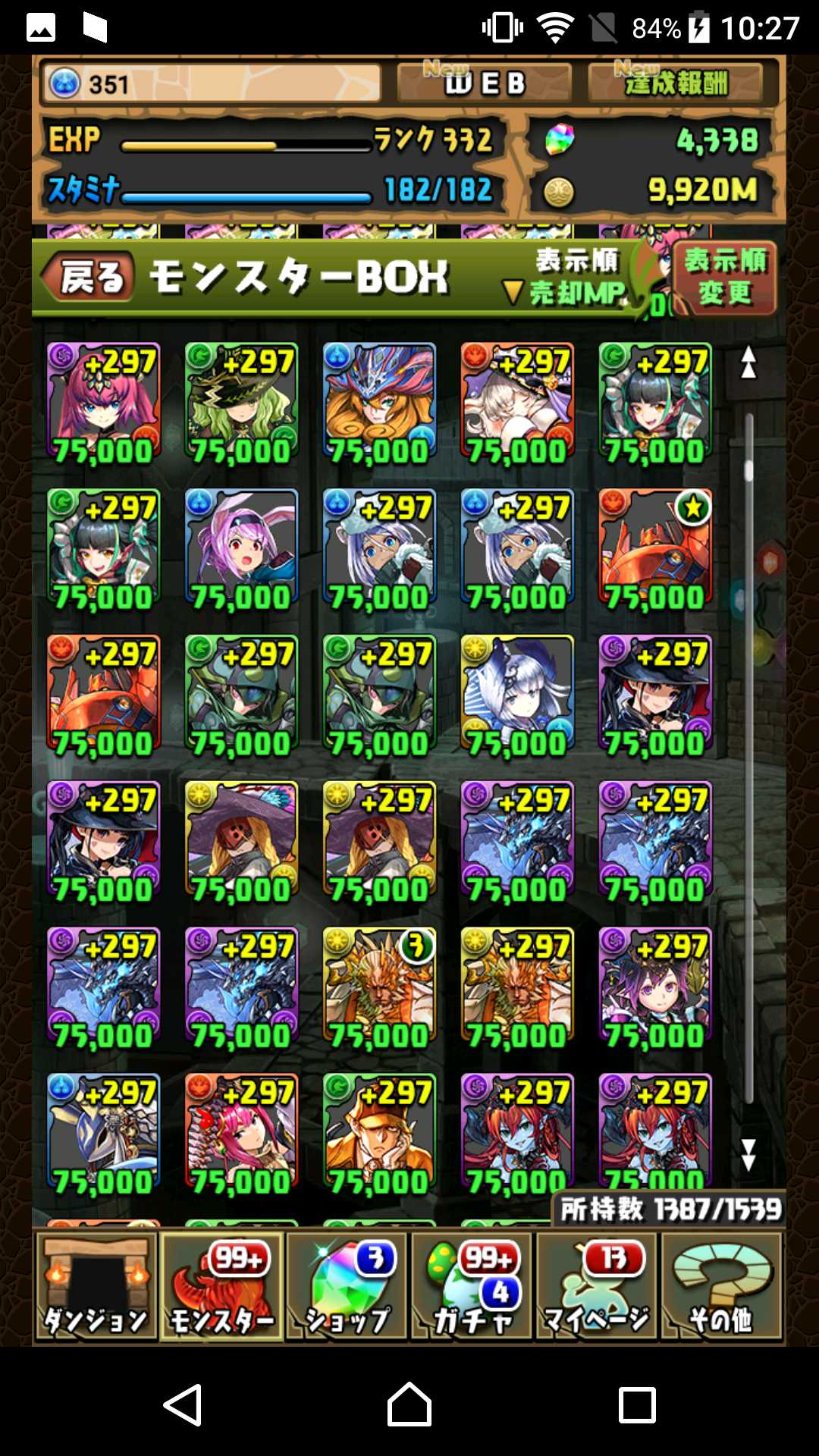Switch to the その他 tab
Screen dimensions: 819x1456
click(722, 1286)
